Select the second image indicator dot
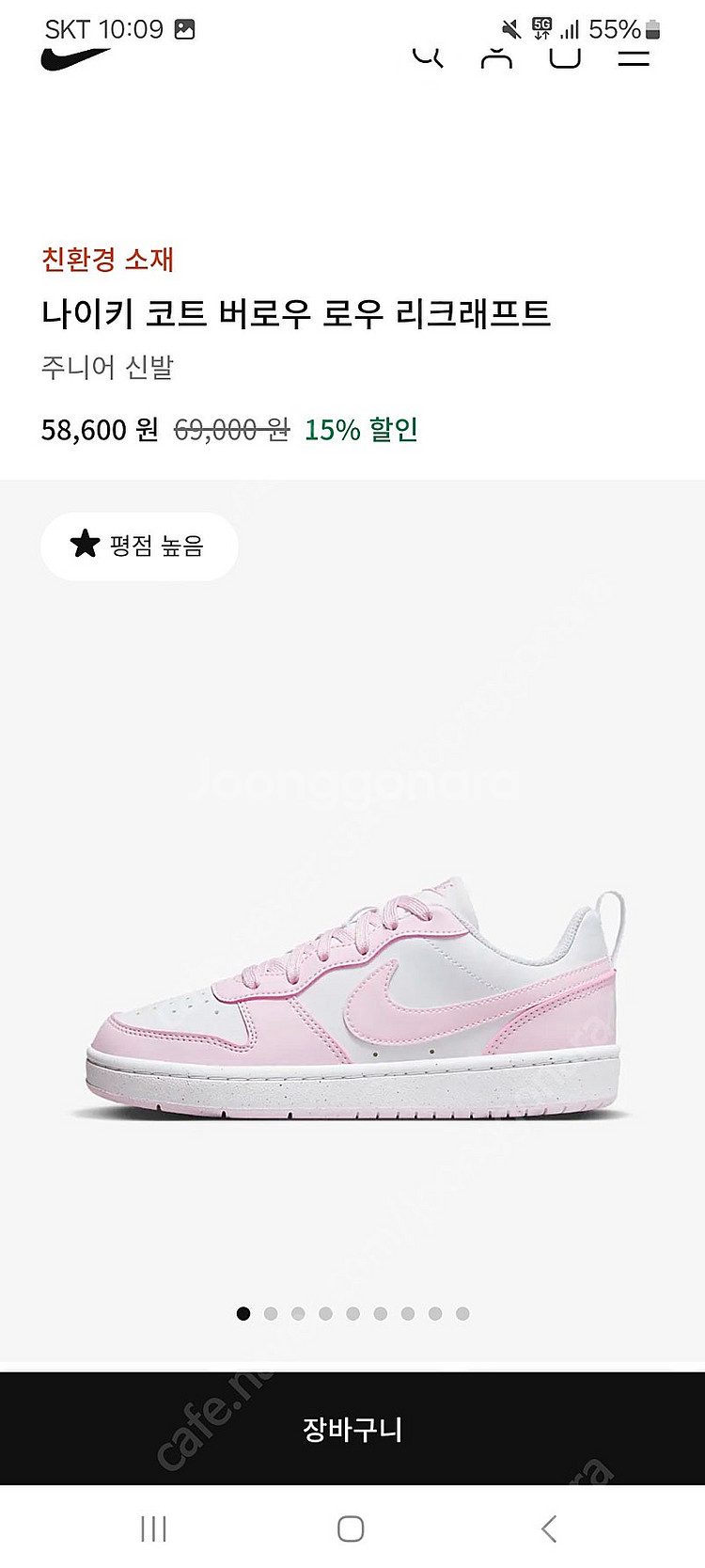 coord(271,1313)
